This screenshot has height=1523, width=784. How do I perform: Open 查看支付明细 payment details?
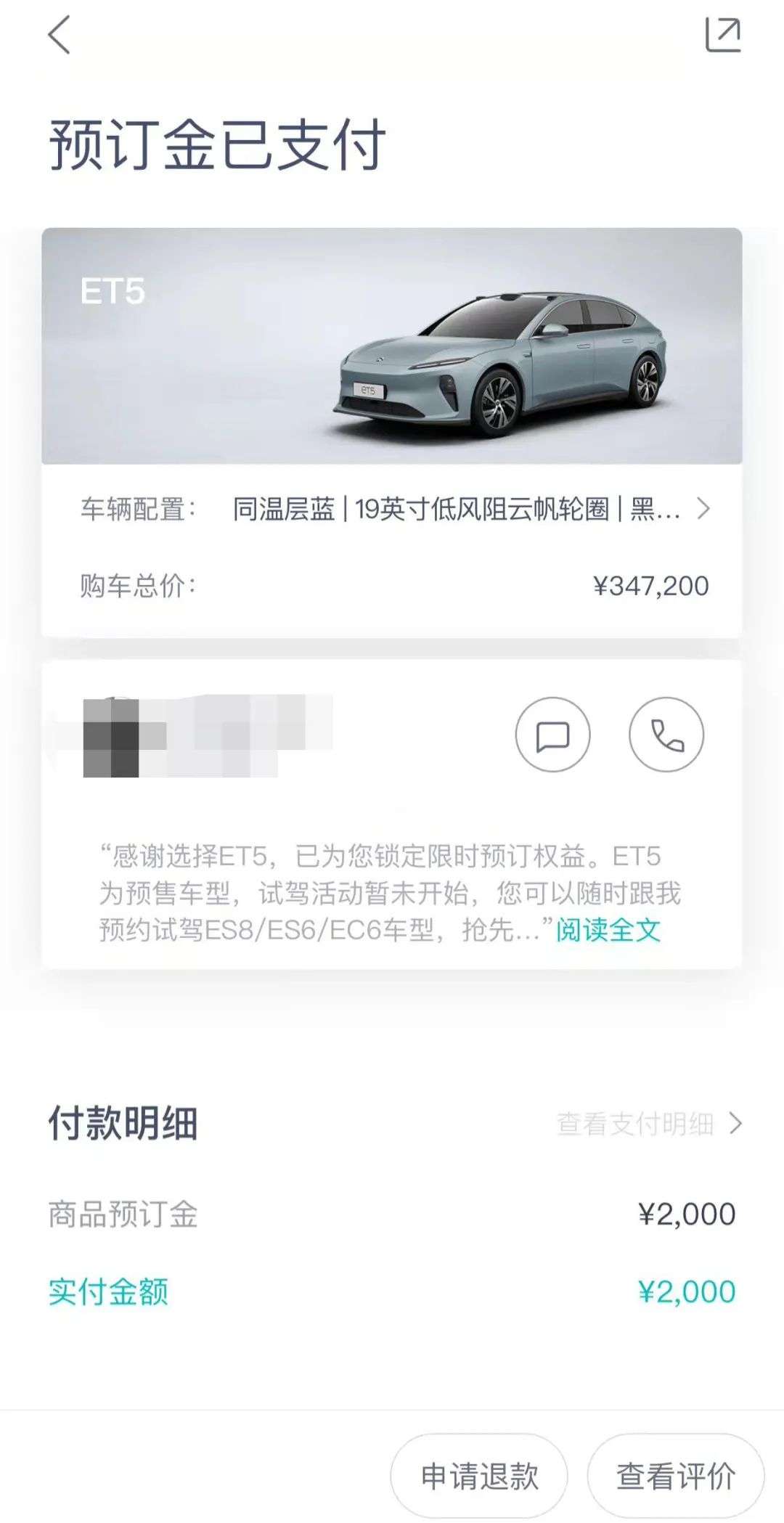tap(648, 1124)
